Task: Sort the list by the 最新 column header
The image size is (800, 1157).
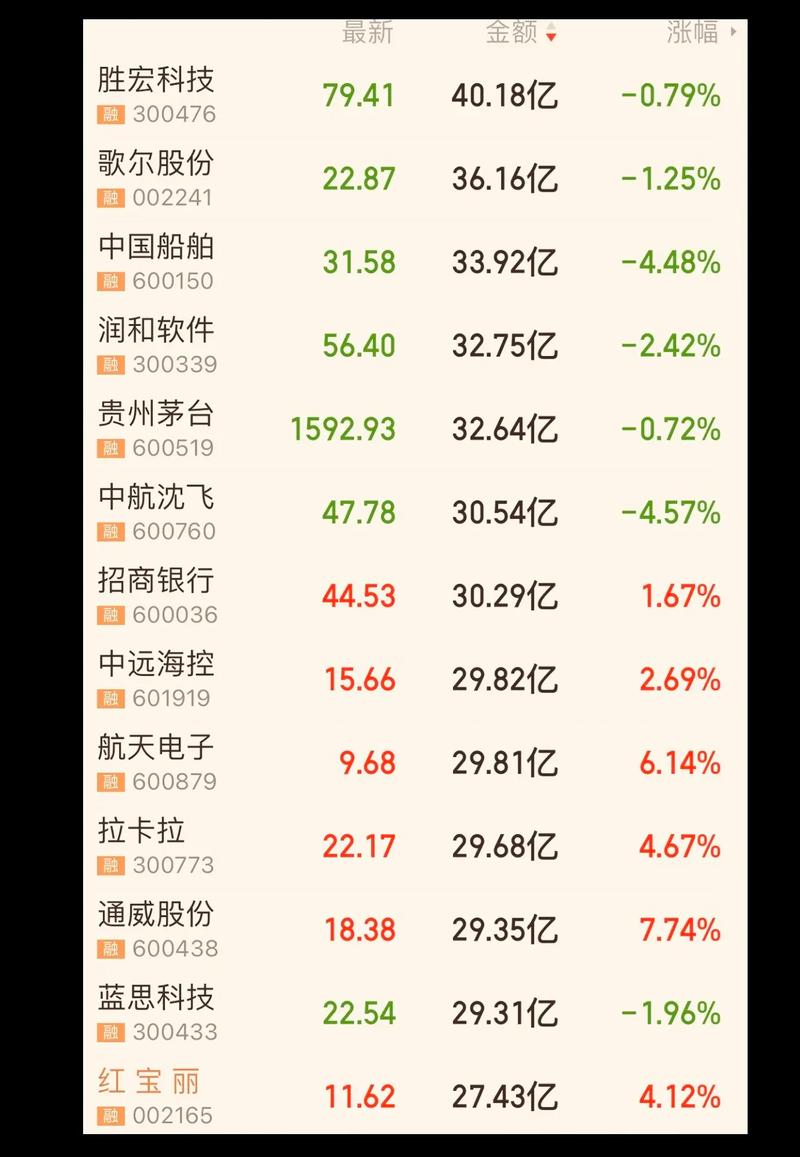Action: 368,31
